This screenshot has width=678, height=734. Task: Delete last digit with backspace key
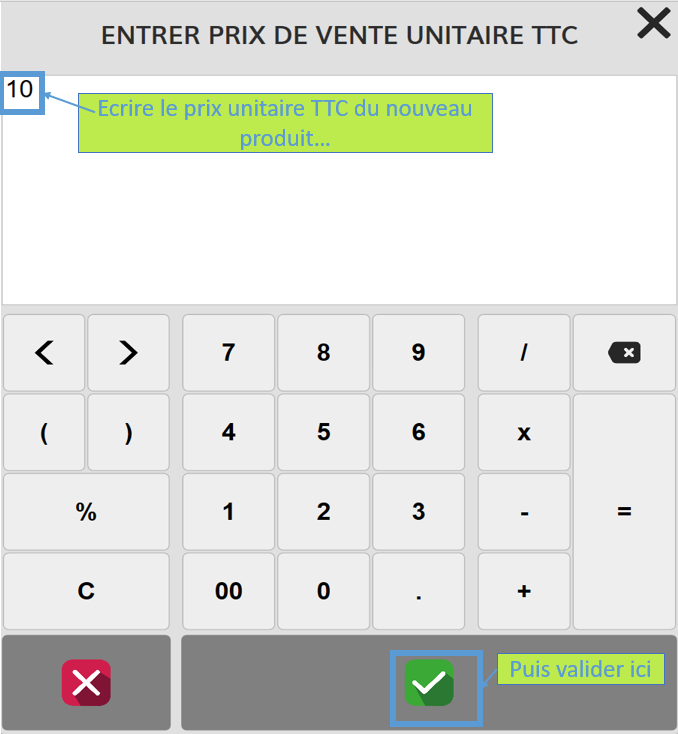624,352
